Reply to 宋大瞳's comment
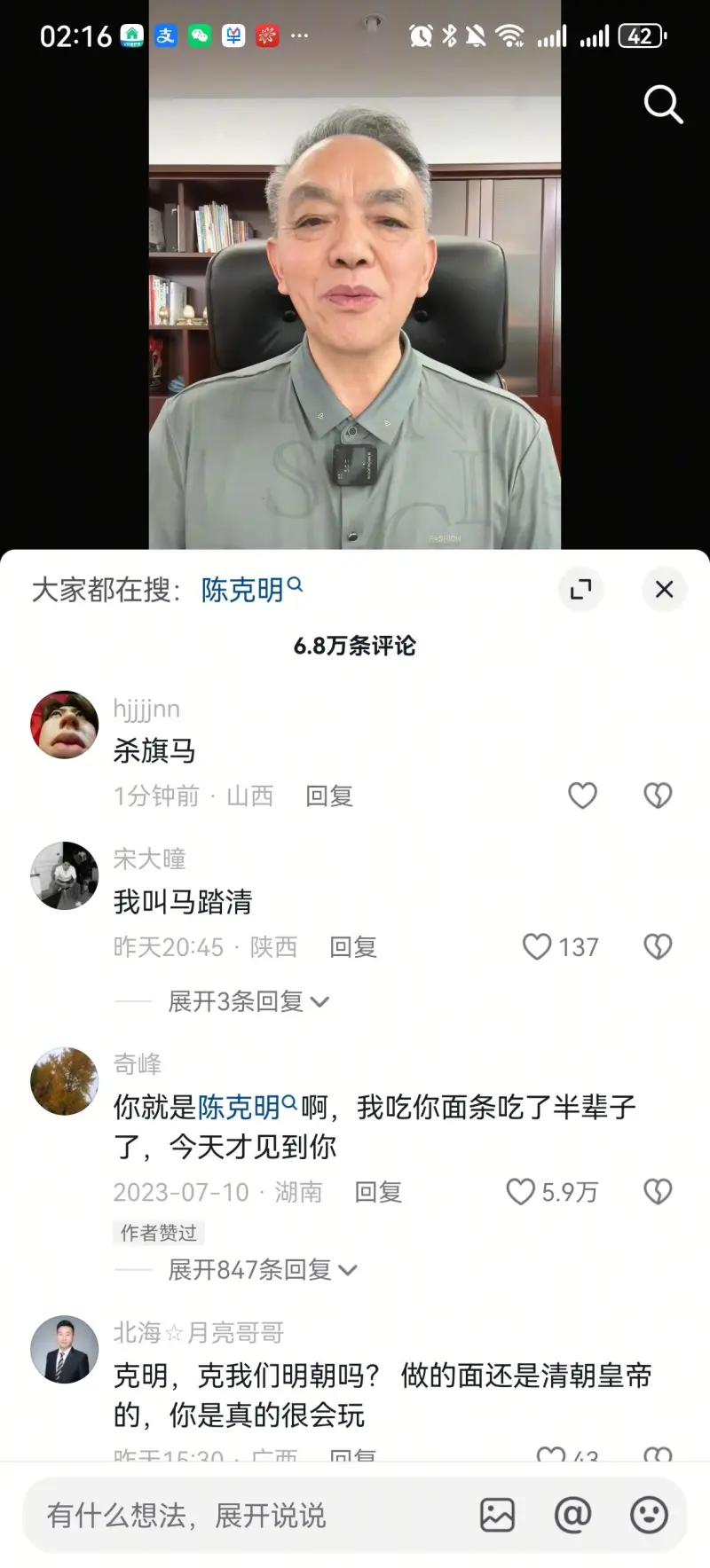Image resolution: width=710 pixels, height=1568 pixels. point(353,947)
